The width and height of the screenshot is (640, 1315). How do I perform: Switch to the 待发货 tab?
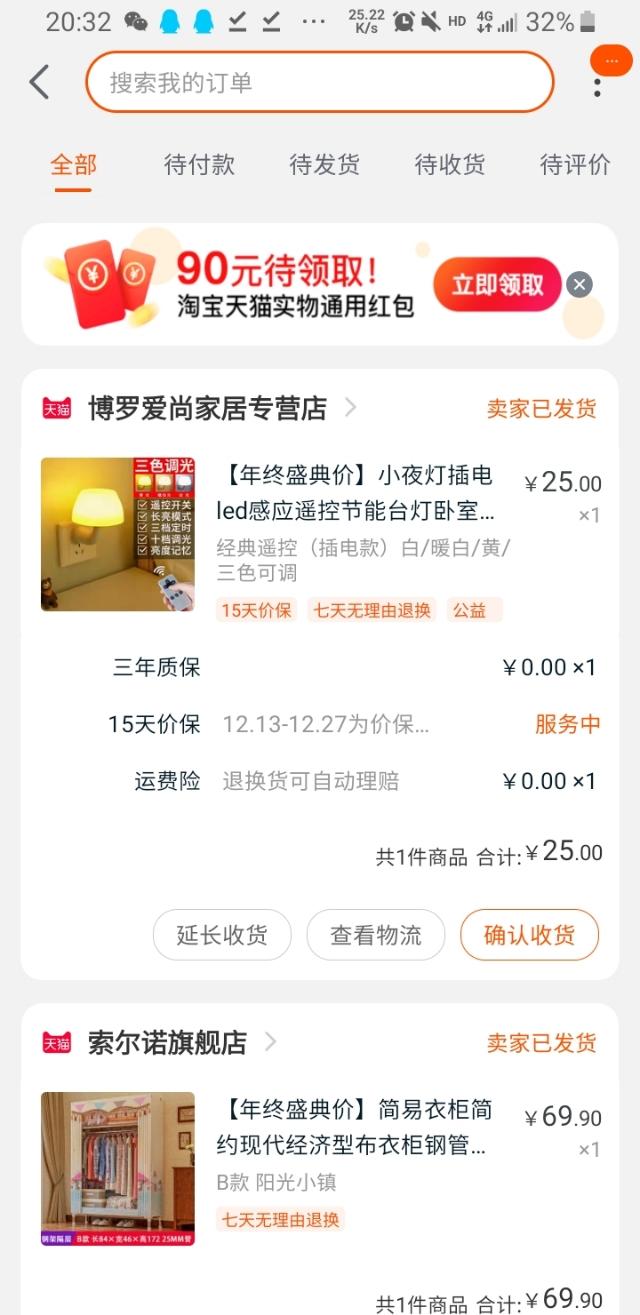point(324,165)
